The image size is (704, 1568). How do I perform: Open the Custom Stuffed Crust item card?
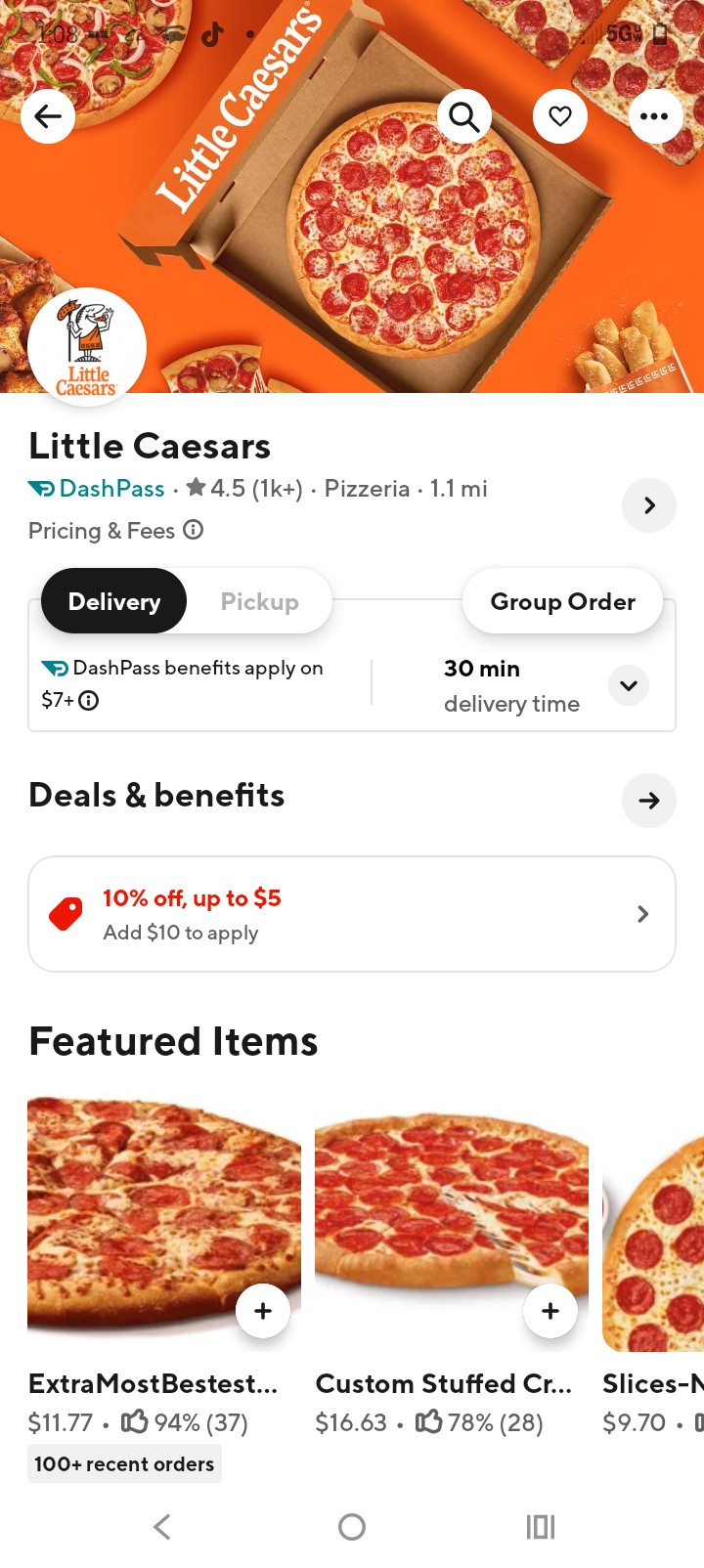click(452, 1267)
